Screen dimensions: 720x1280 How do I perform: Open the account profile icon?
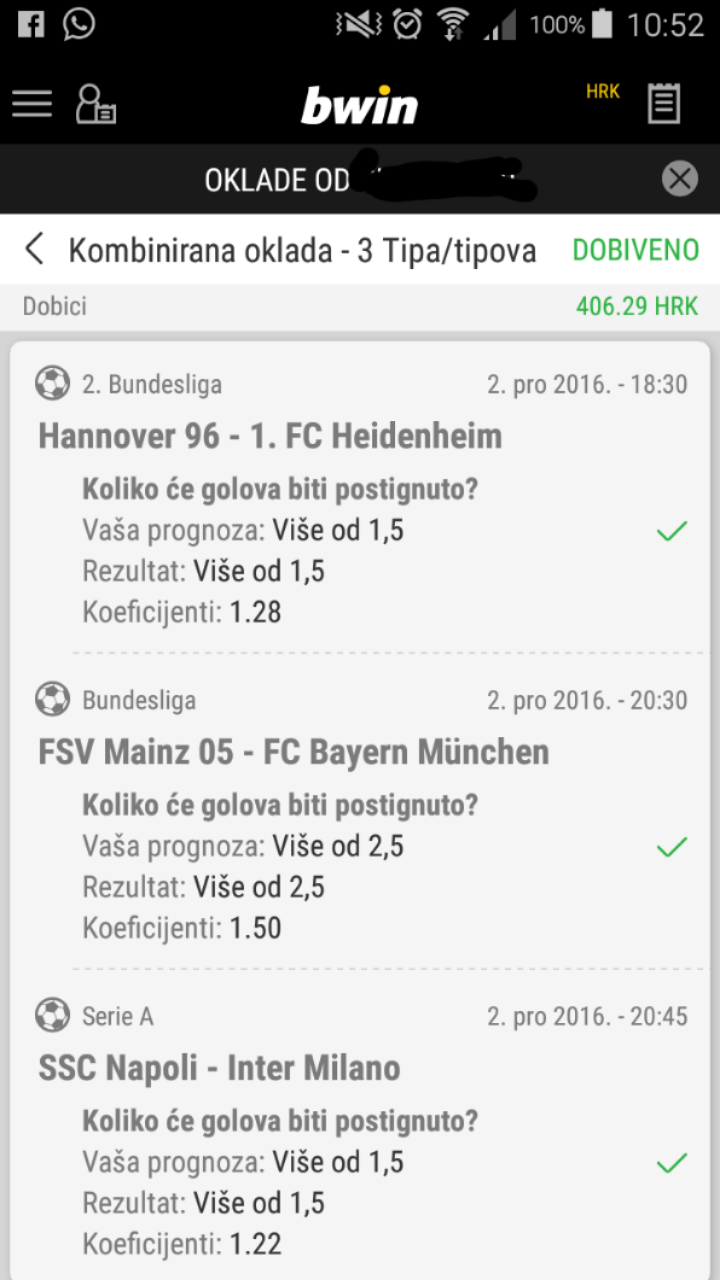[96, 104]
